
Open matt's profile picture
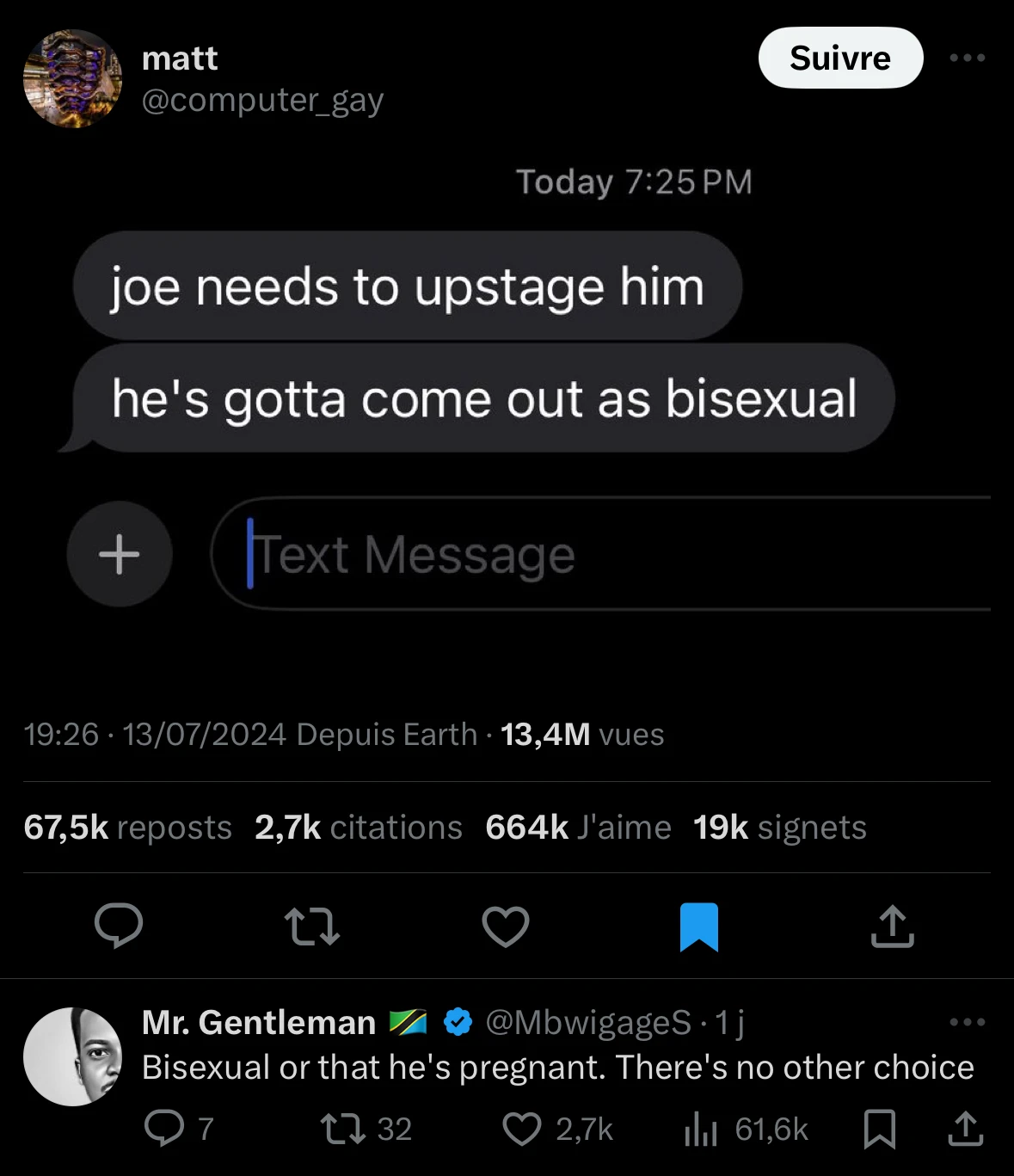(72, 79)
